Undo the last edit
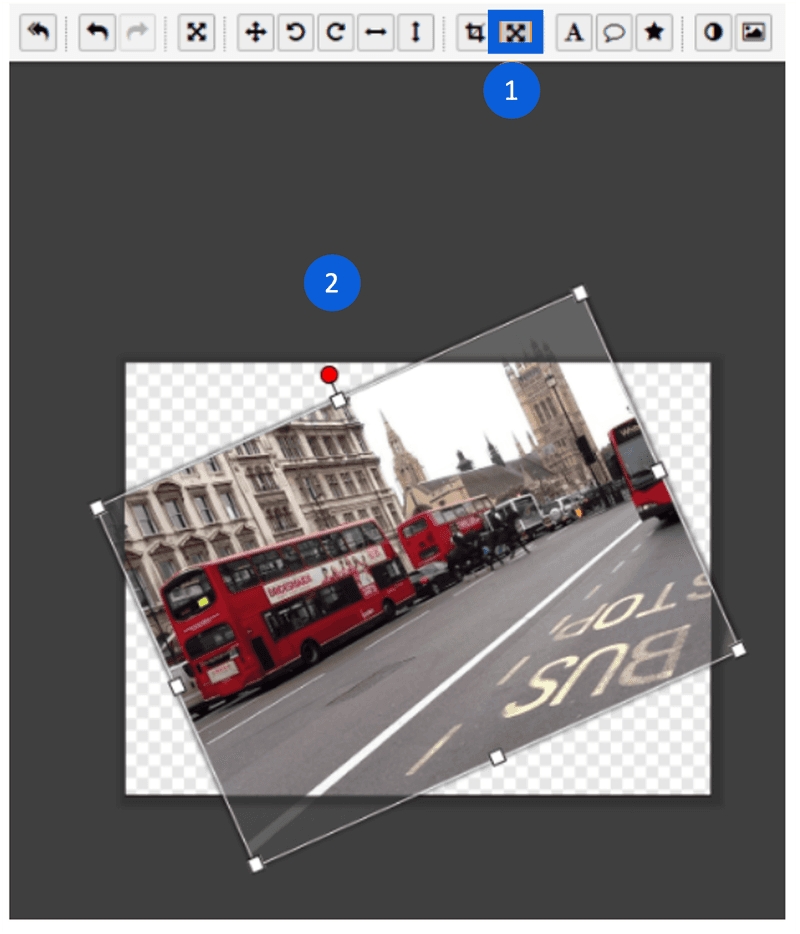This screenshot has width=800, height=934. click(x=97, y=33)
